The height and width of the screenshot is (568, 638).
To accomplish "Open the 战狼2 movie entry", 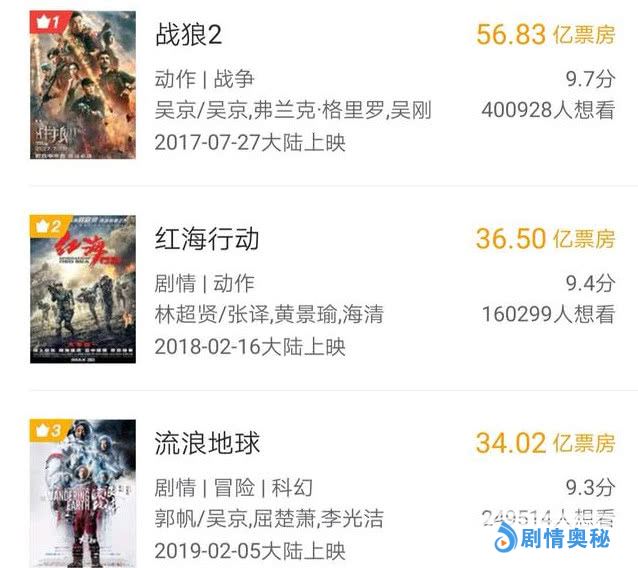I will [x=189, y=35].
